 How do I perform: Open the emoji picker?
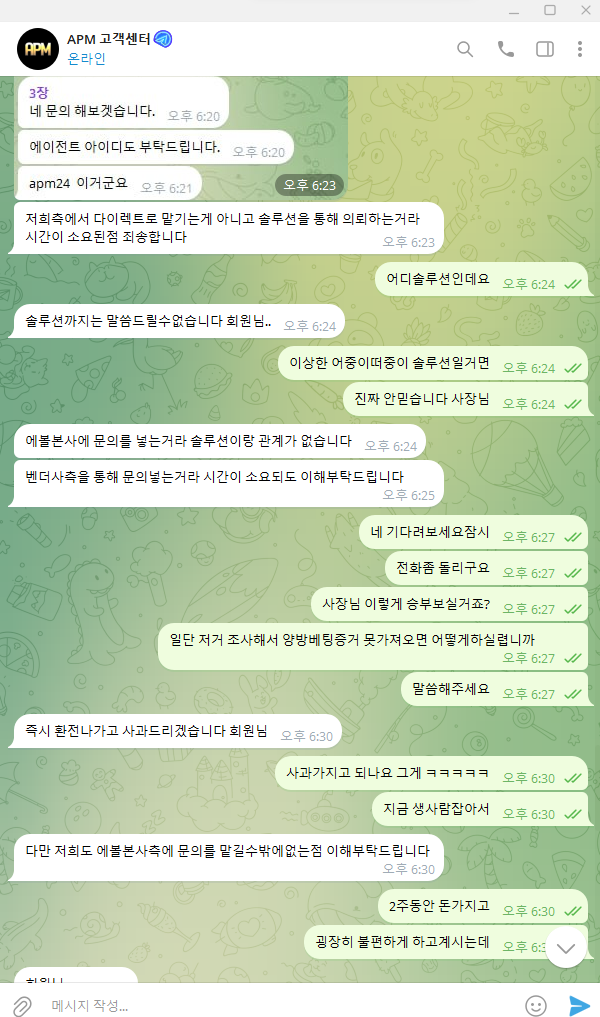point(536,1005)
